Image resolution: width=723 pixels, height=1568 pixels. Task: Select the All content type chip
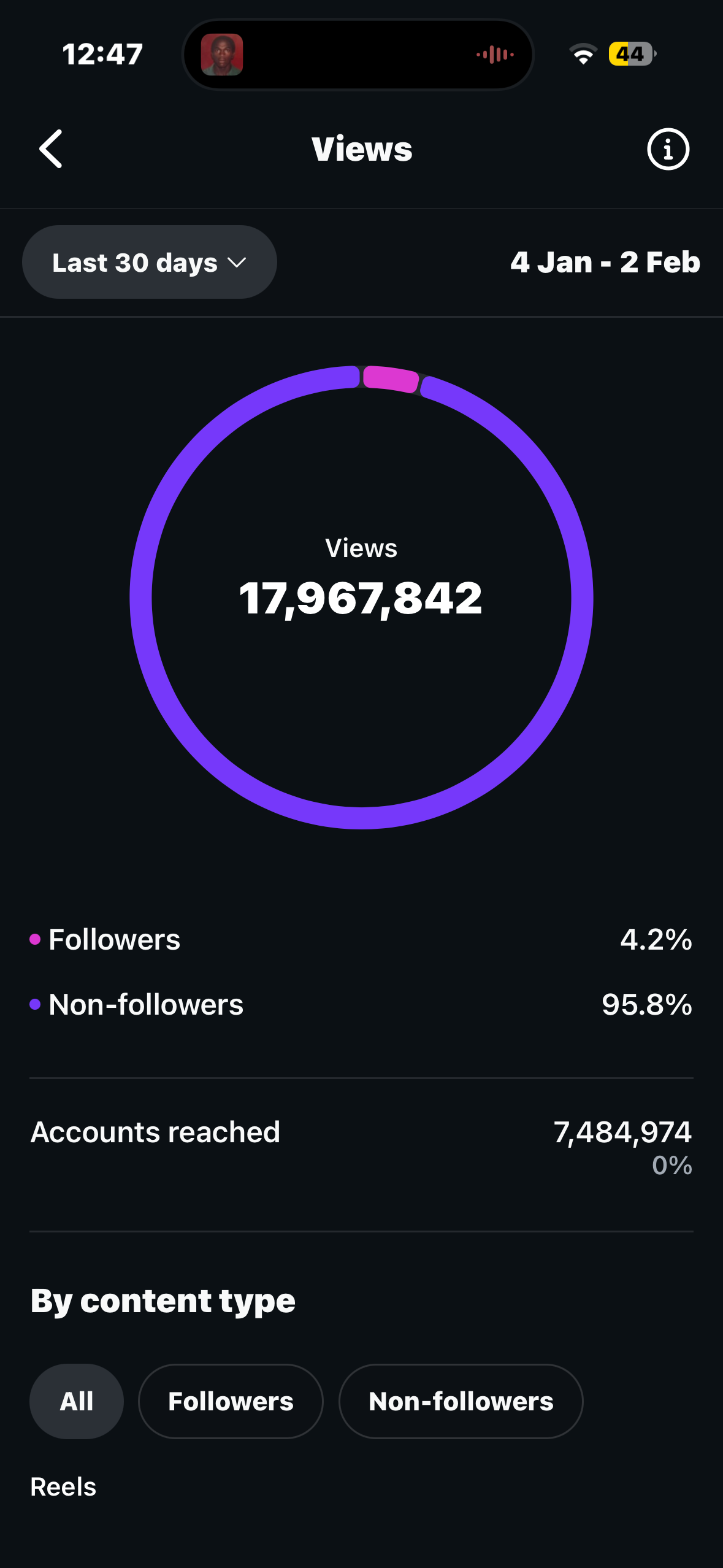pyautogui.click(x=77, y=1402)
